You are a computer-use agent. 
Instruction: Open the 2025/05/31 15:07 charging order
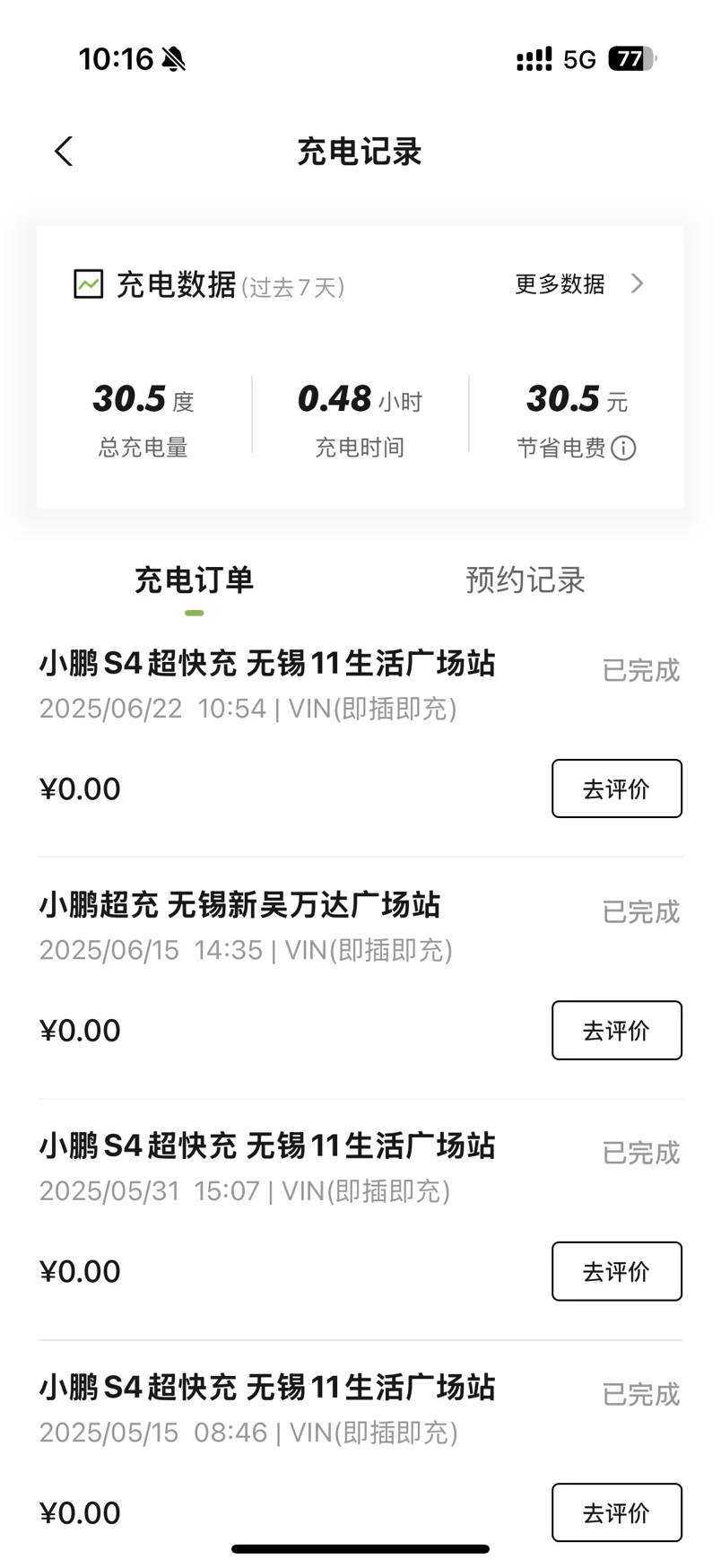(360, 1219)
